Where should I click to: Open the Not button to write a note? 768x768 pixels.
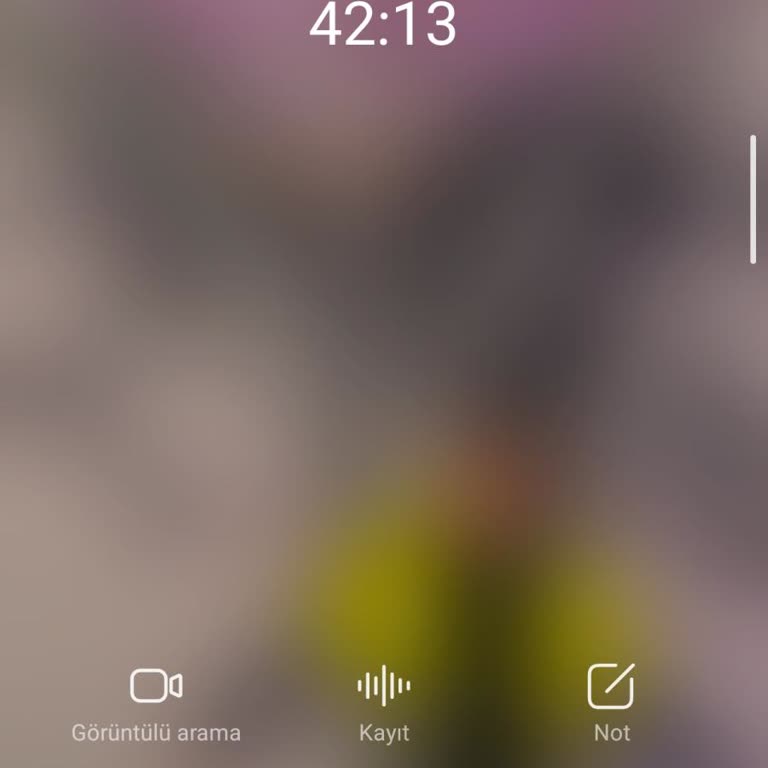[x=611, y=687]
